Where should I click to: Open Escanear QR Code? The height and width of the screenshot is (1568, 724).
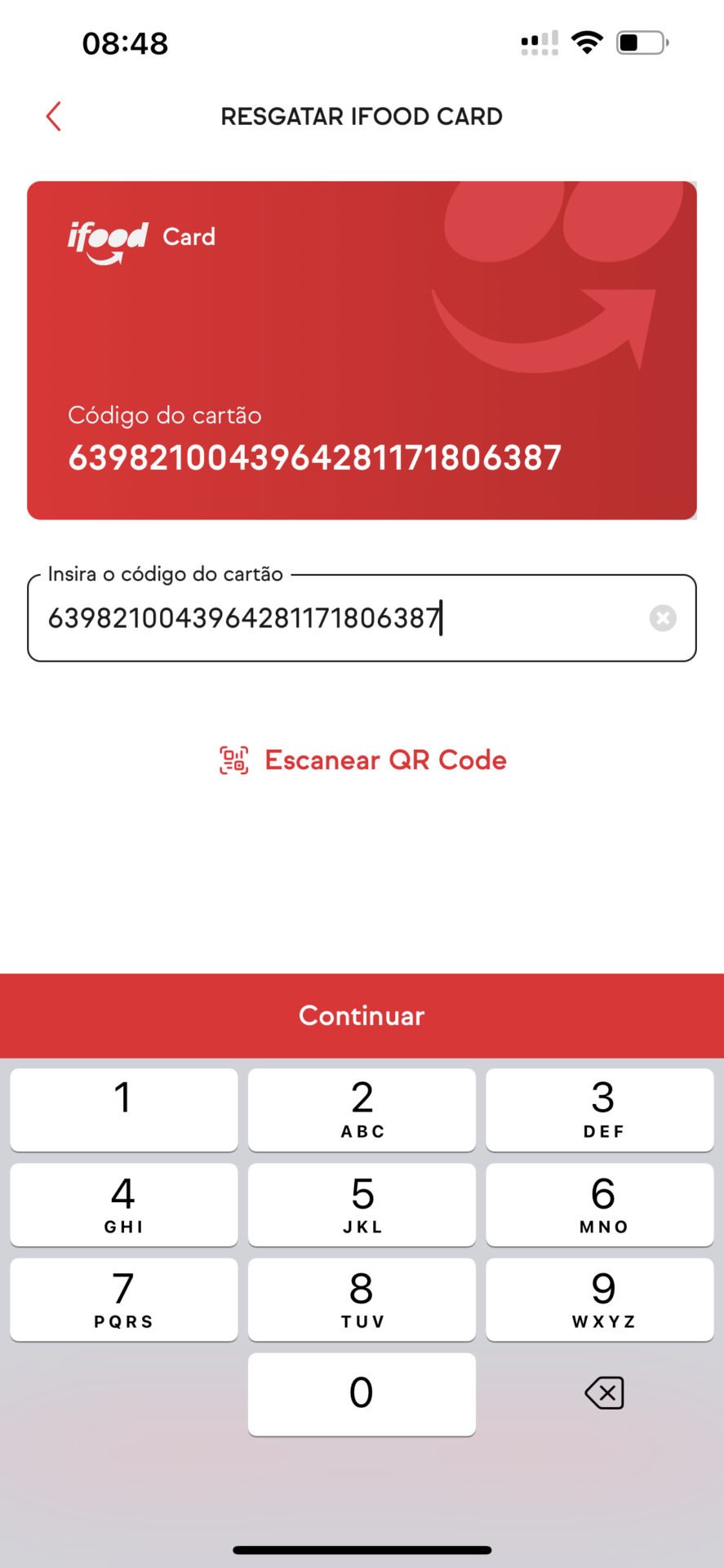[x=362, y=760]
